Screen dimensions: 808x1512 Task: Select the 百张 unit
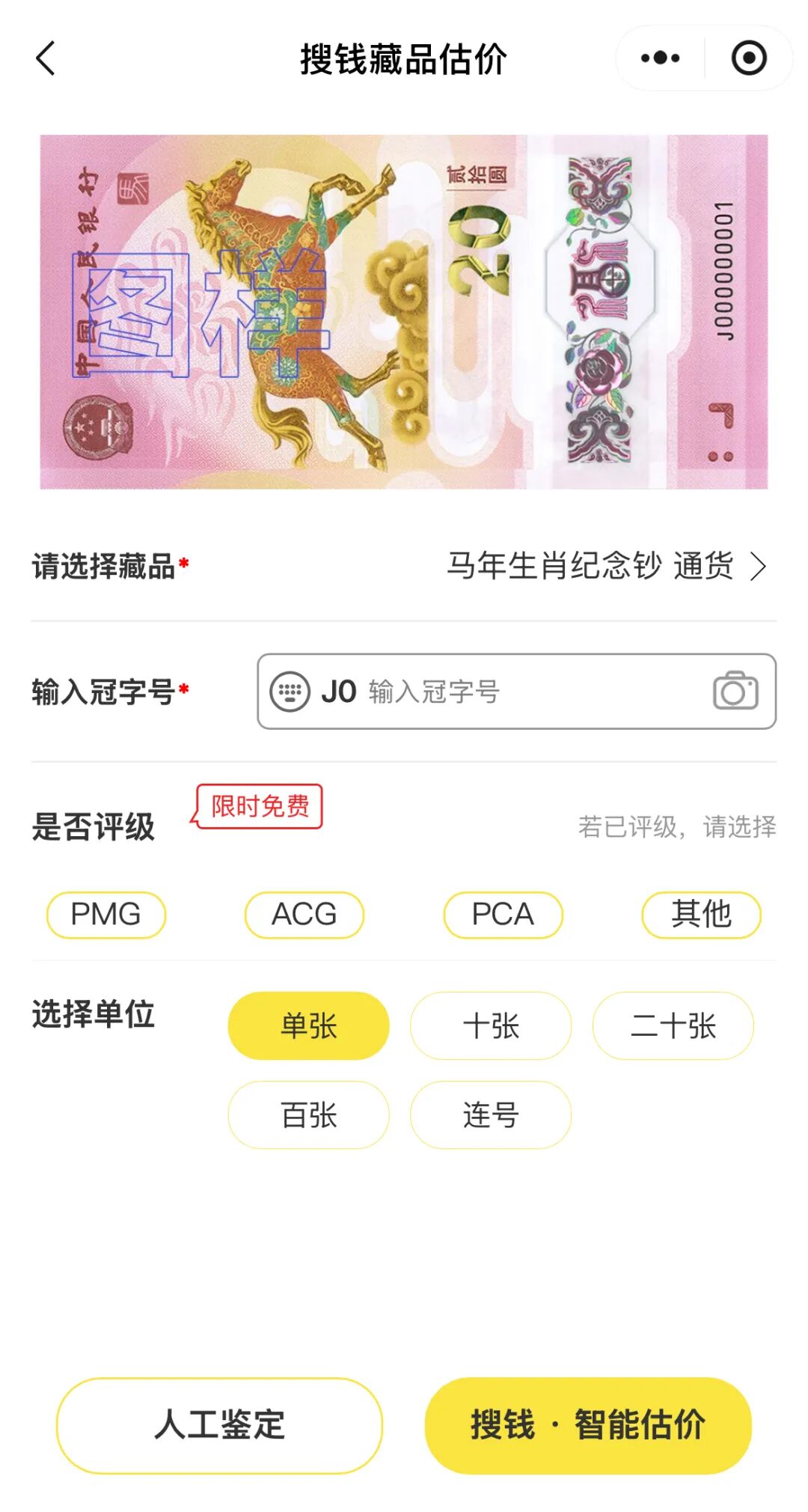308,1115
